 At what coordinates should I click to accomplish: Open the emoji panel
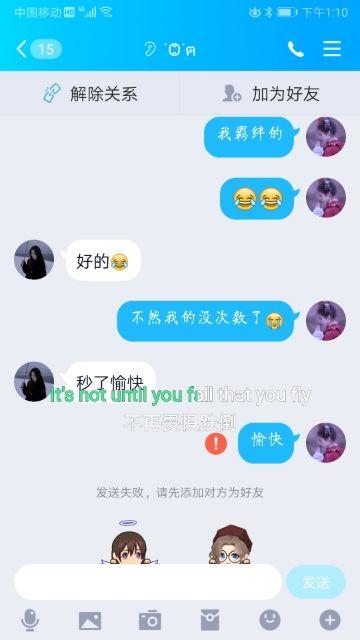tap(270, 620)
